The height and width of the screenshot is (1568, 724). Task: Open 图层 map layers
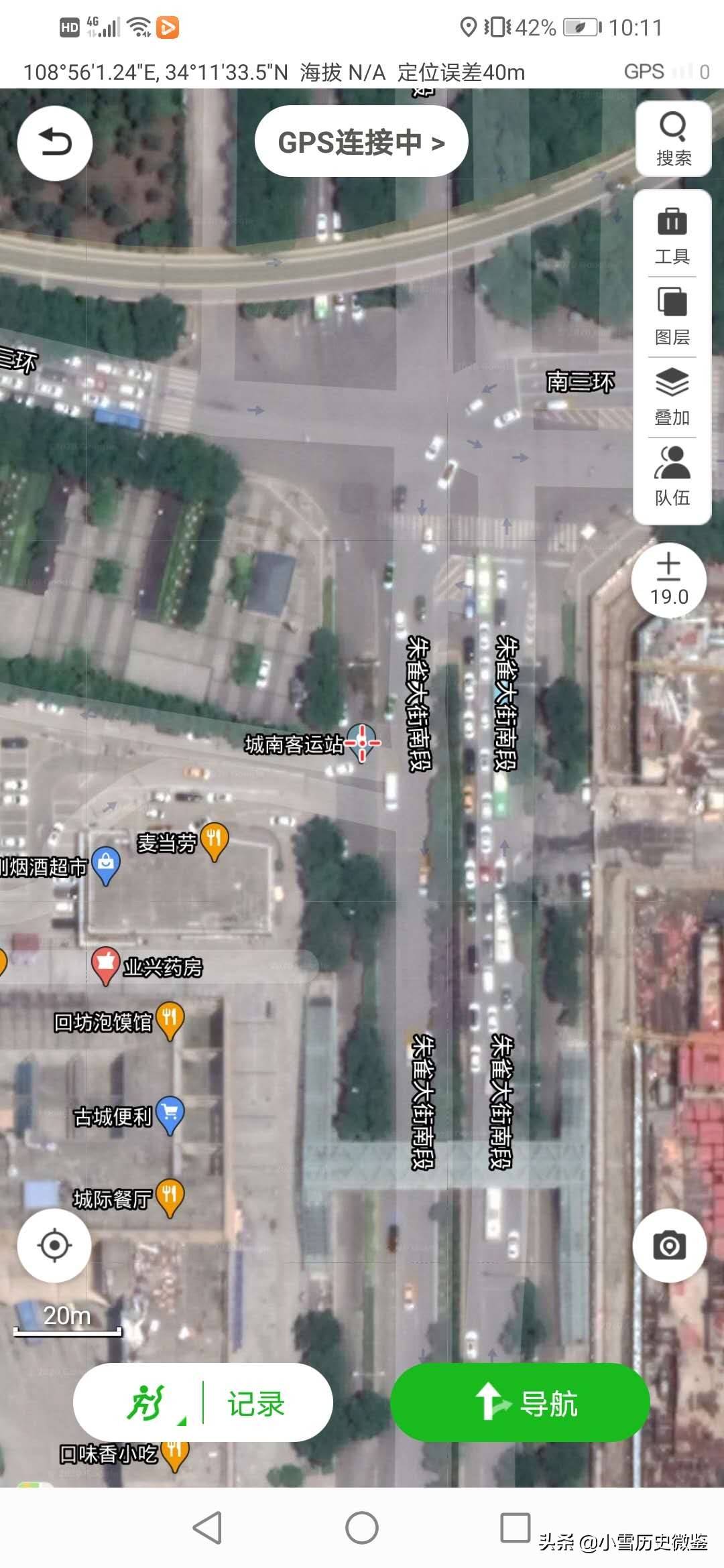coord(672,316)
